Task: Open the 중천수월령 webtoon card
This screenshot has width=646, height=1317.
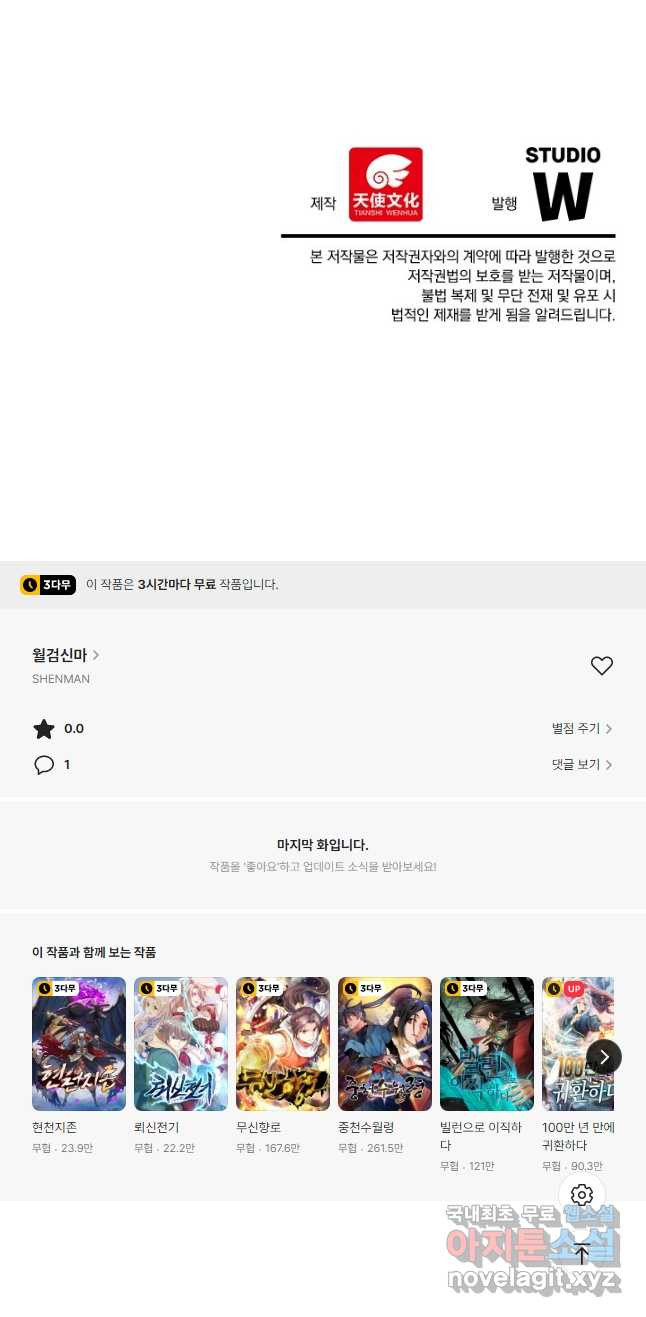Action: [x=385, y=1044]
